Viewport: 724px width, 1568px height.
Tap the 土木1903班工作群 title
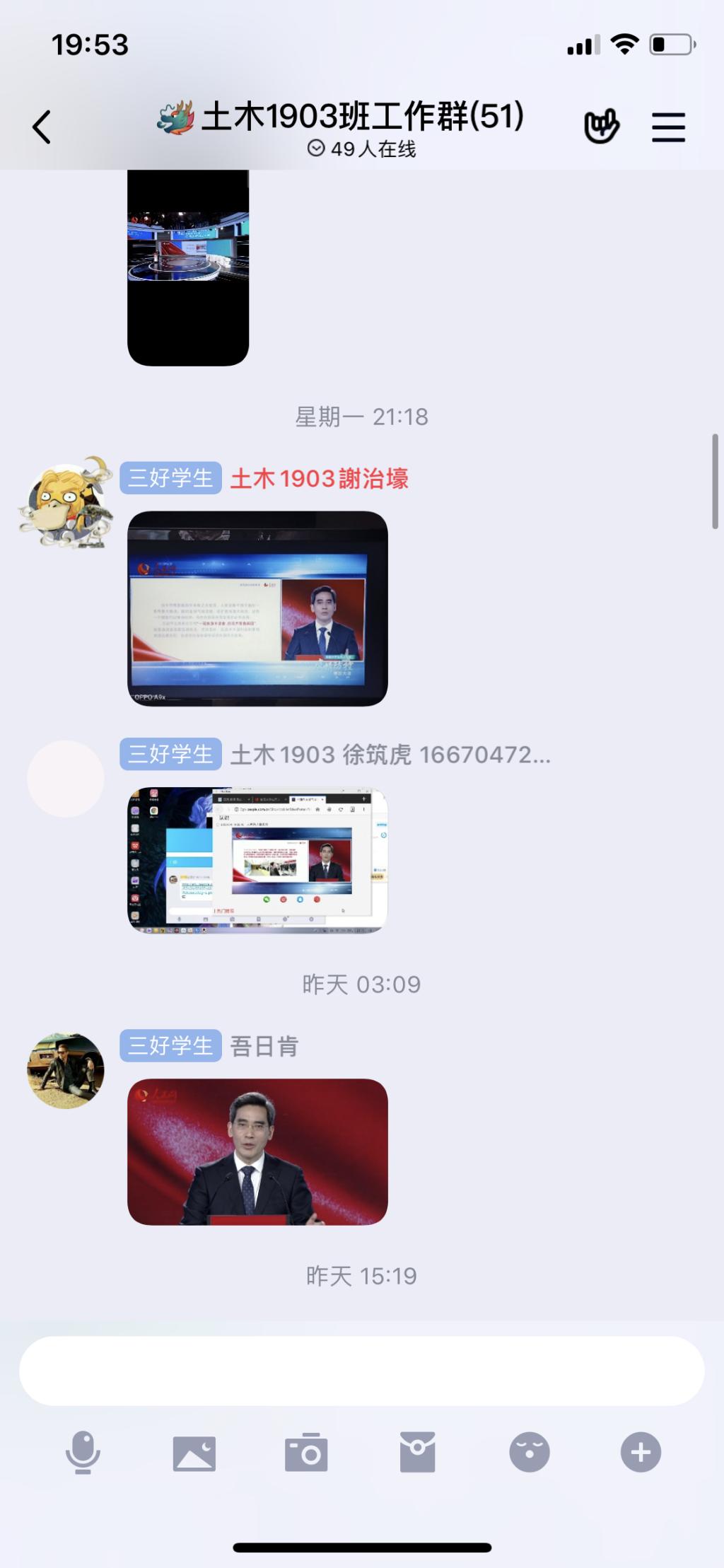(362, 117)
